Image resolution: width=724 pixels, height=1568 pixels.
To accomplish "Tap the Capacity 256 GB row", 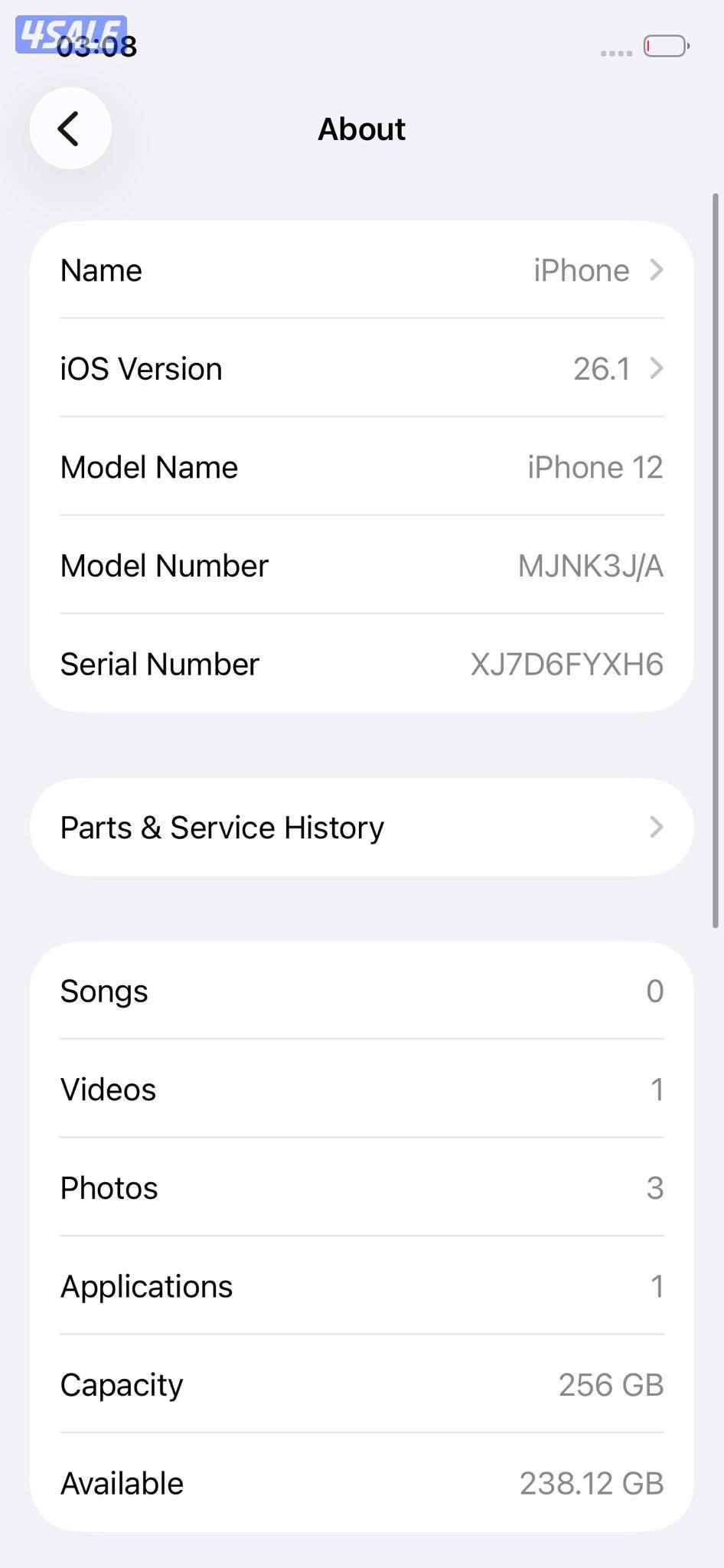I will [361, 1384].
